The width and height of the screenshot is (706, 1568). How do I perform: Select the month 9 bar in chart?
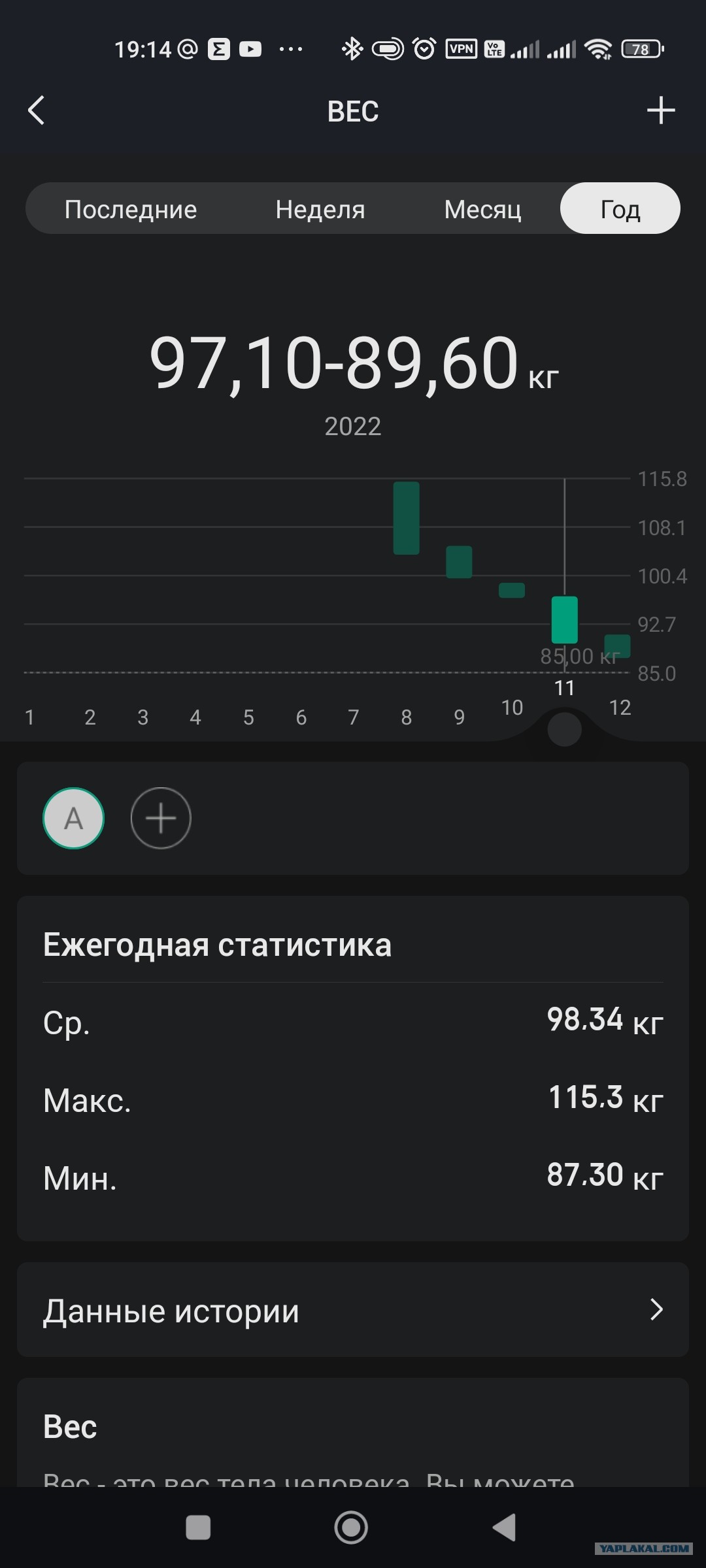pyautogui.click(x=459, y=562)
